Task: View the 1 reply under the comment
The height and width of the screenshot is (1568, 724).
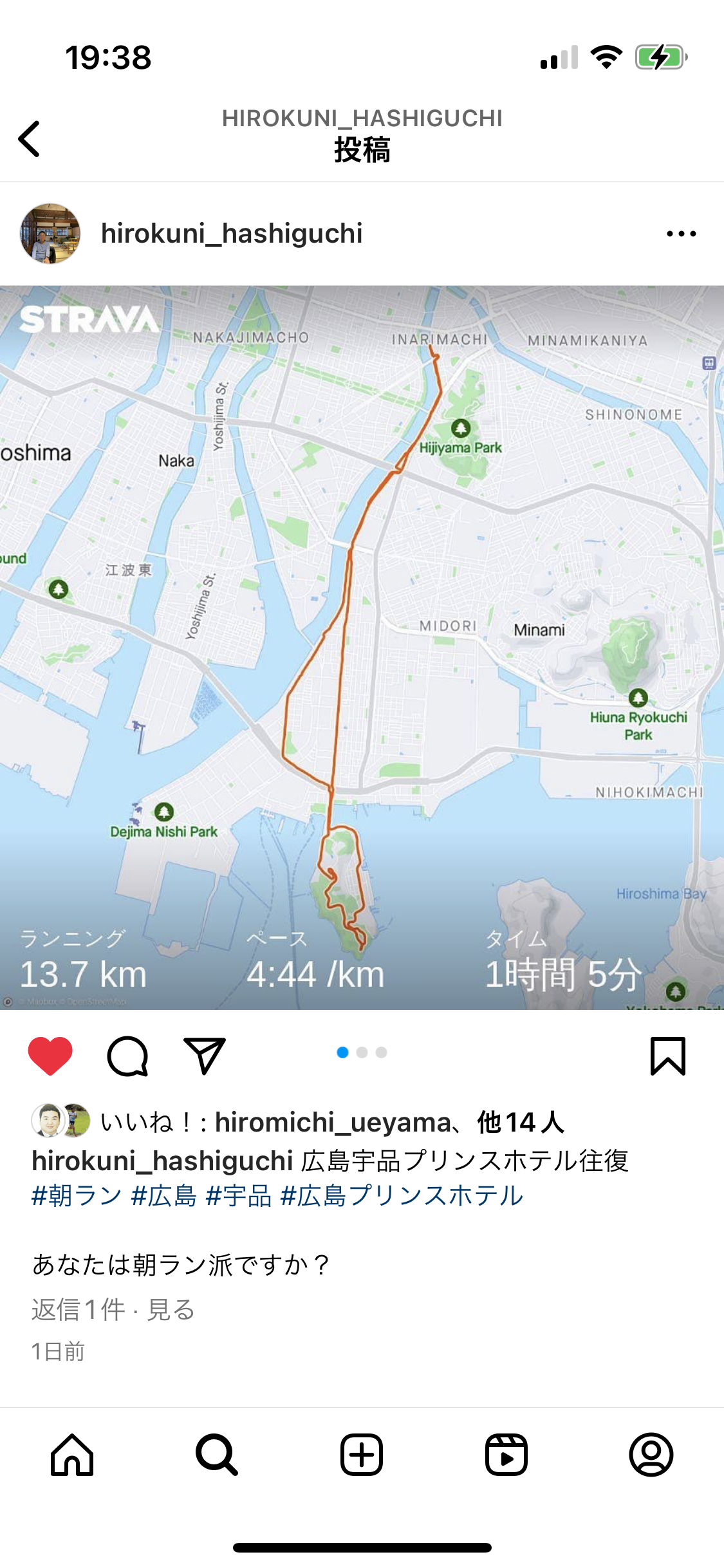Action: click(x=113, y=1309)
